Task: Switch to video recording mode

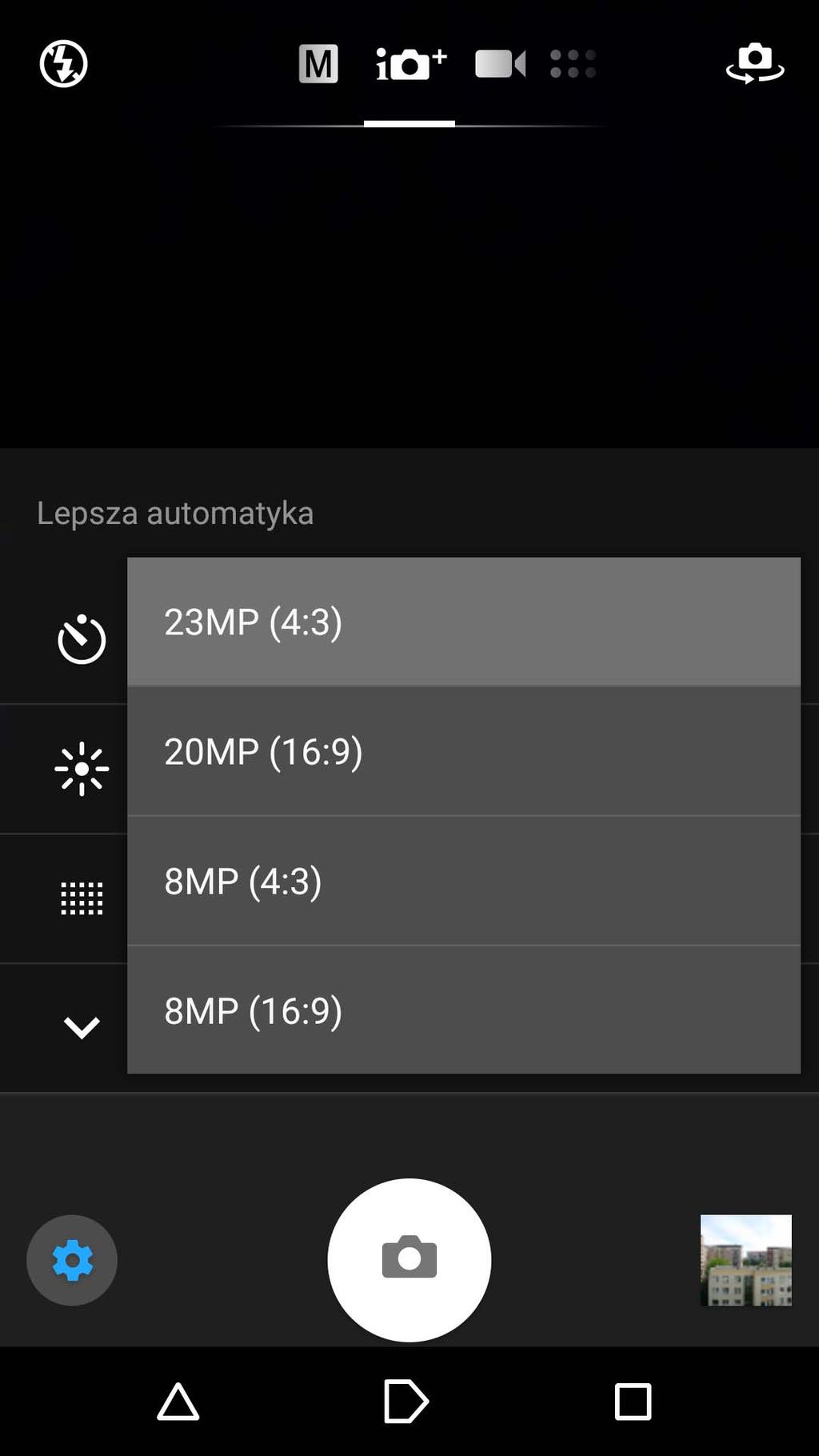Action: 501,64
